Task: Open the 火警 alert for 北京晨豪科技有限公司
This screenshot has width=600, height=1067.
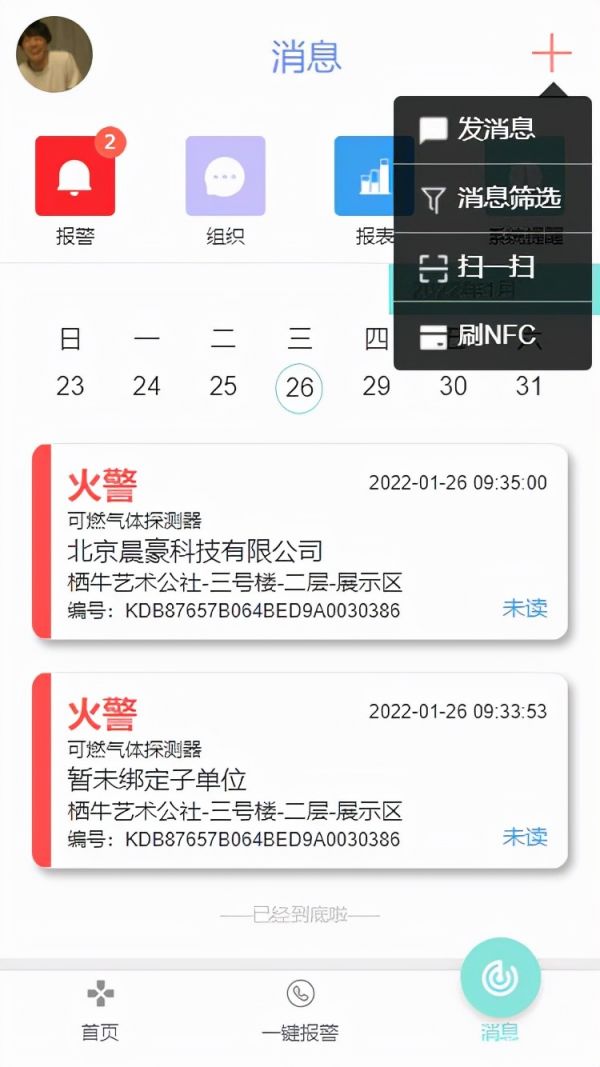Action: point(300,541)
